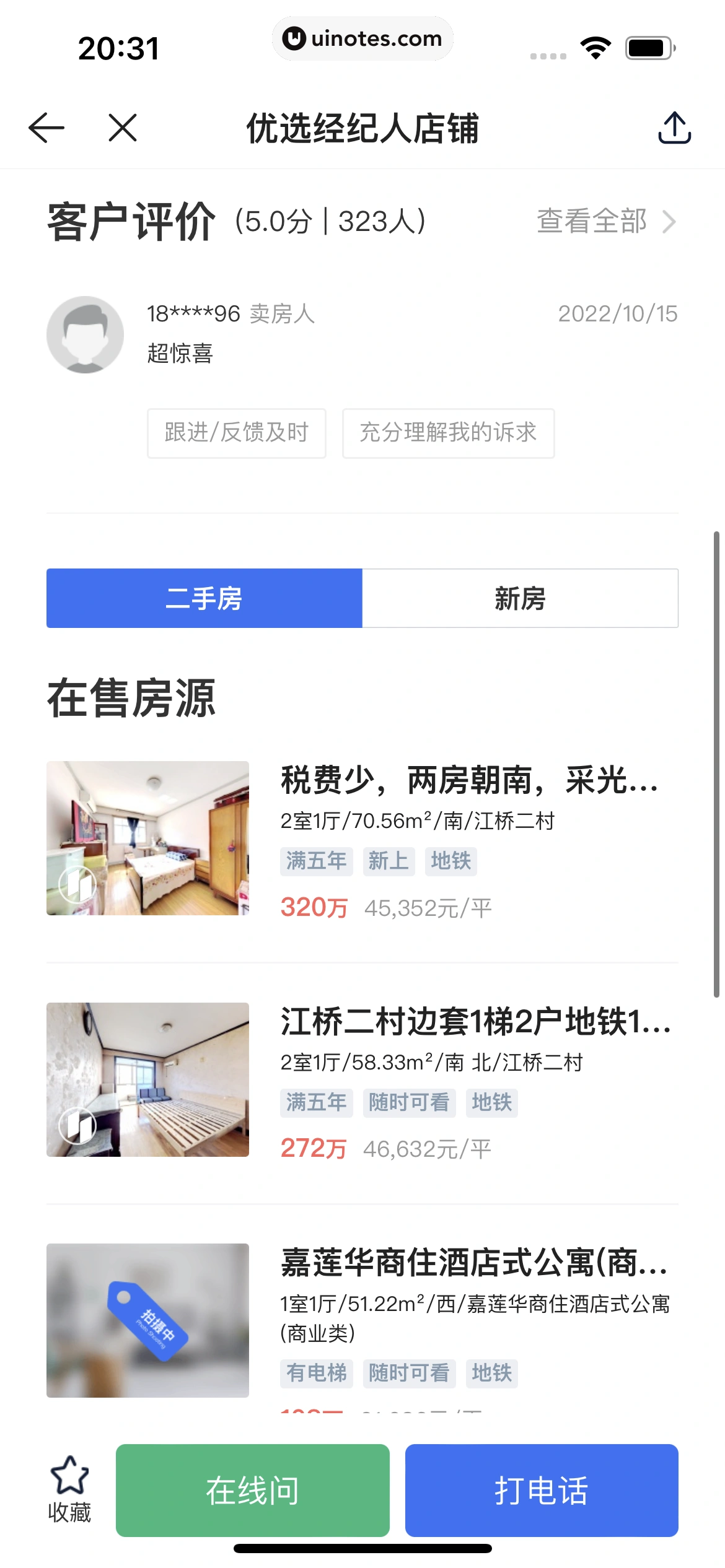The width and height of the screenshot is (725, 1568).
Task: Select the 二手房 tab
Action: [x=204, y=598]
